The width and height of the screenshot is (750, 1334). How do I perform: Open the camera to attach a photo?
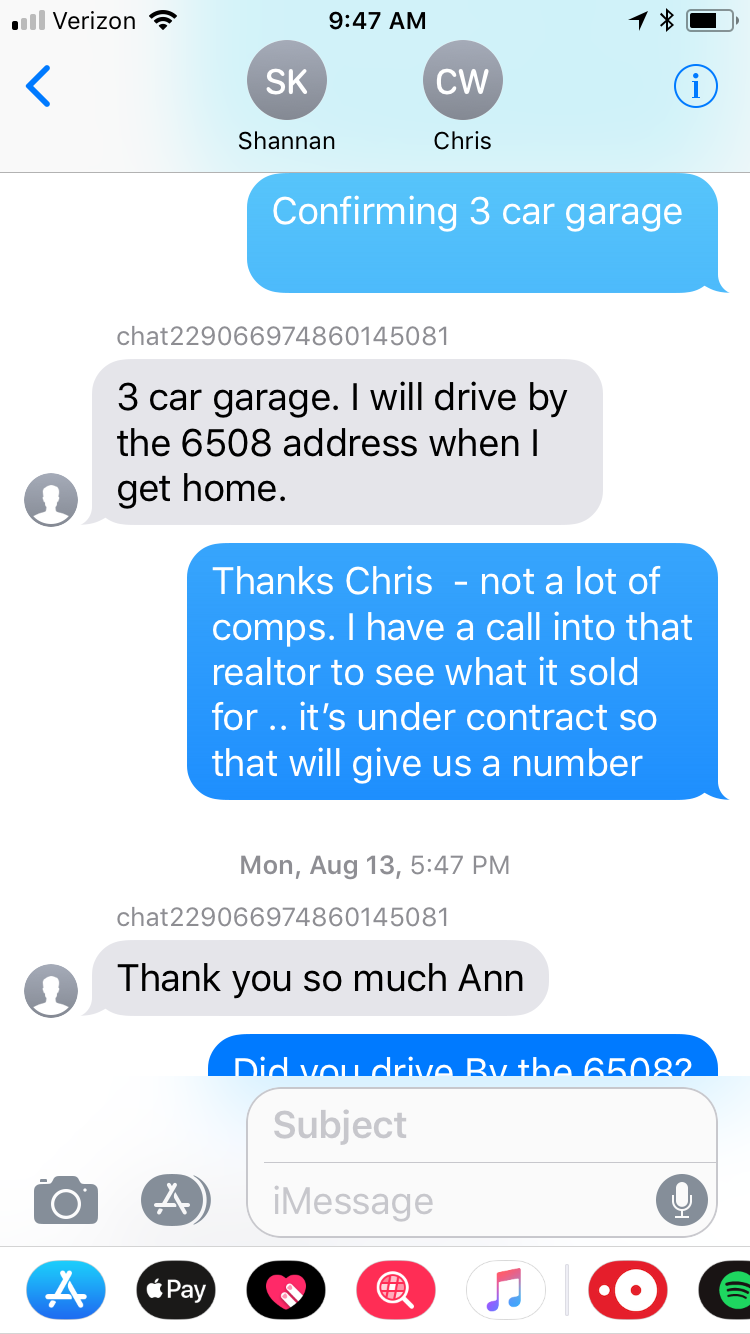(x=66, y=1200)
